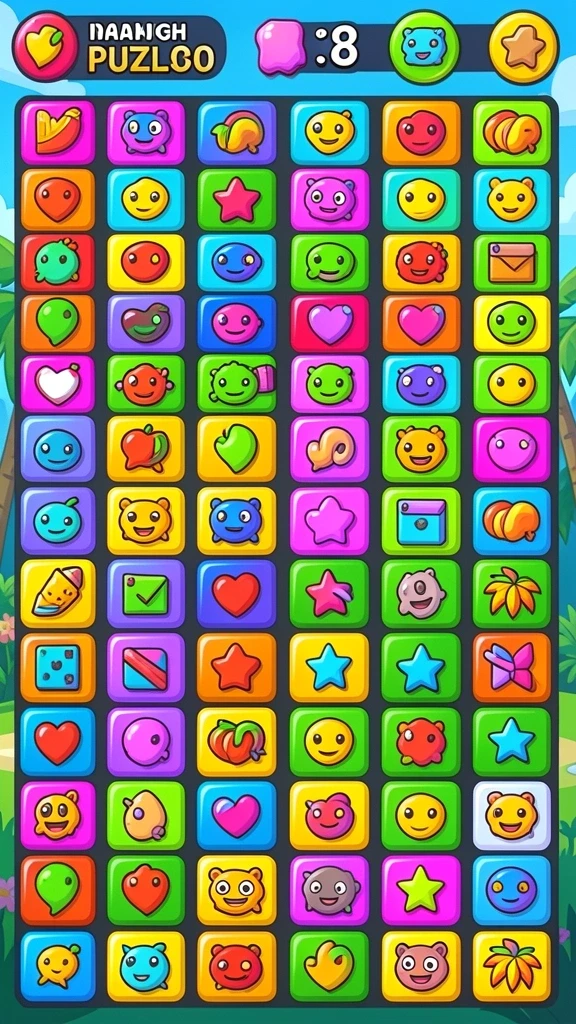
Task: Select the blue star on the yellow tile
Action: pos(329,667)
